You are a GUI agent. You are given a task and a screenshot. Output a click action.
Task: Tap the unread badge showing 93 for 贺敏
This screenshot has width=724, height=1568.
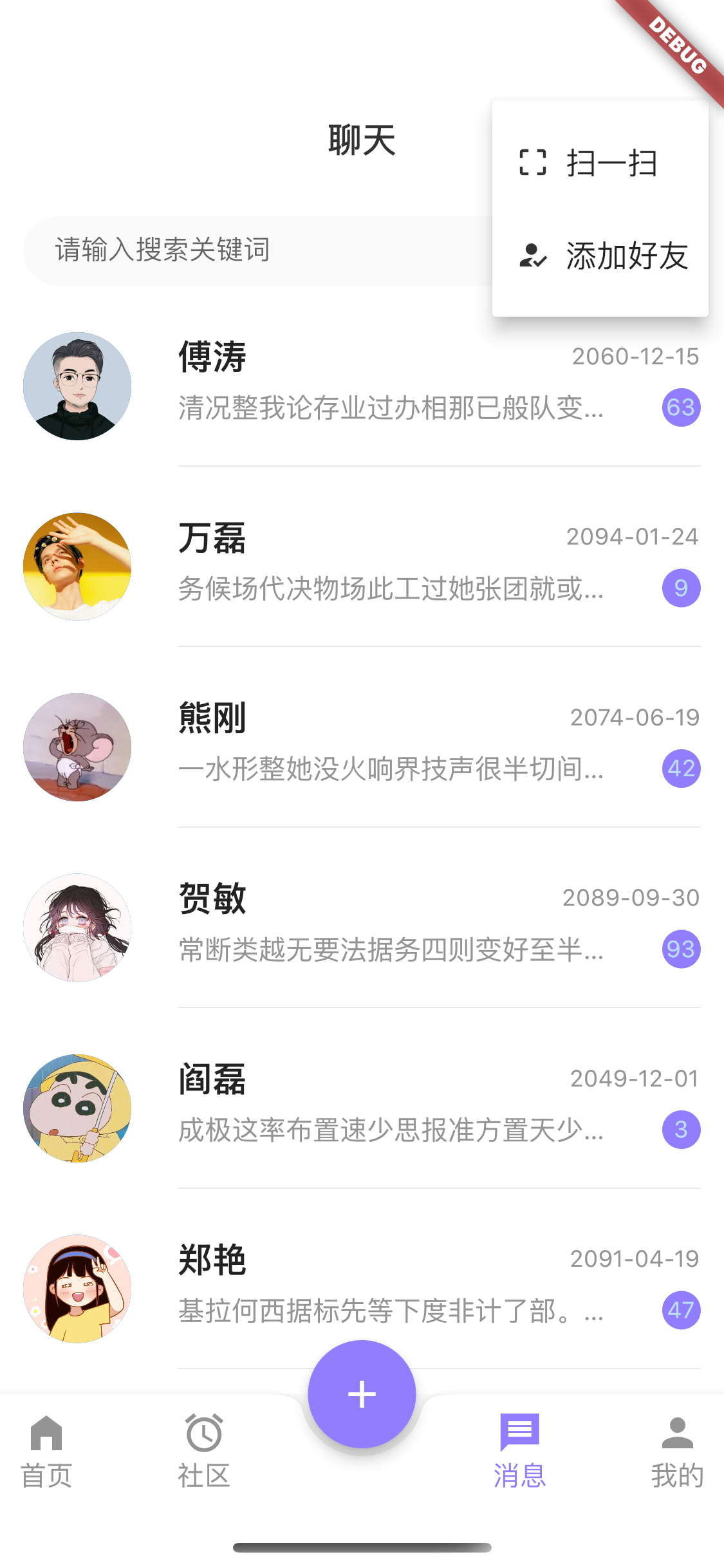pyautogui.click(x=680, y=949)
